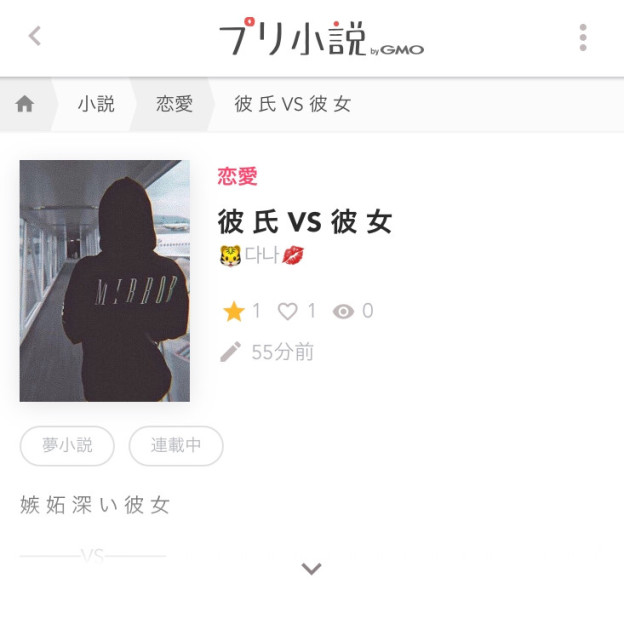The width and height of the screenshot is (624, 624).
Task: Go to home via breadcrumb icon
Action: tap(24, 104)
